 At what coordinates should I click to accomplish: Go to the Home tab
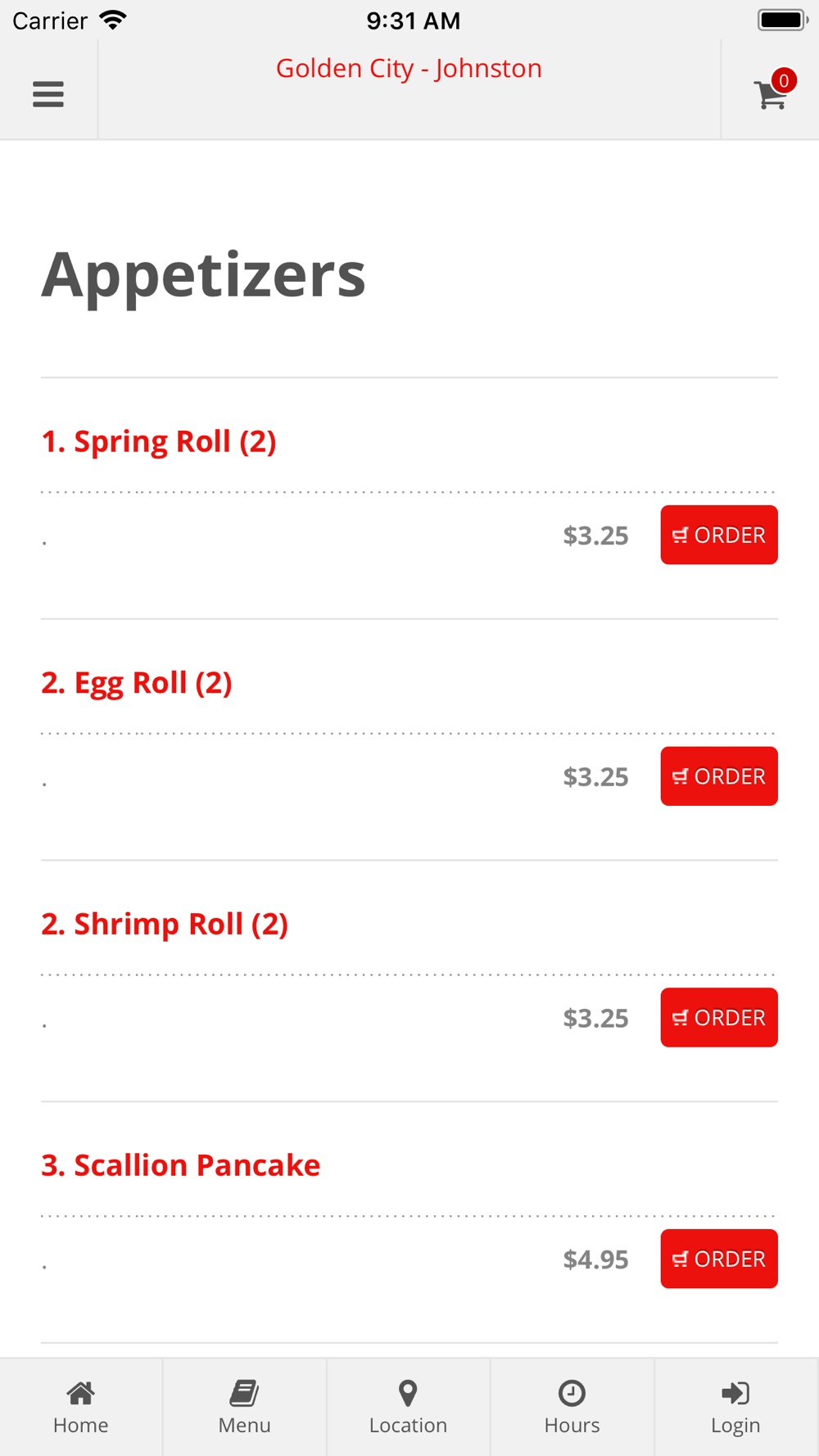point(81,1407)
